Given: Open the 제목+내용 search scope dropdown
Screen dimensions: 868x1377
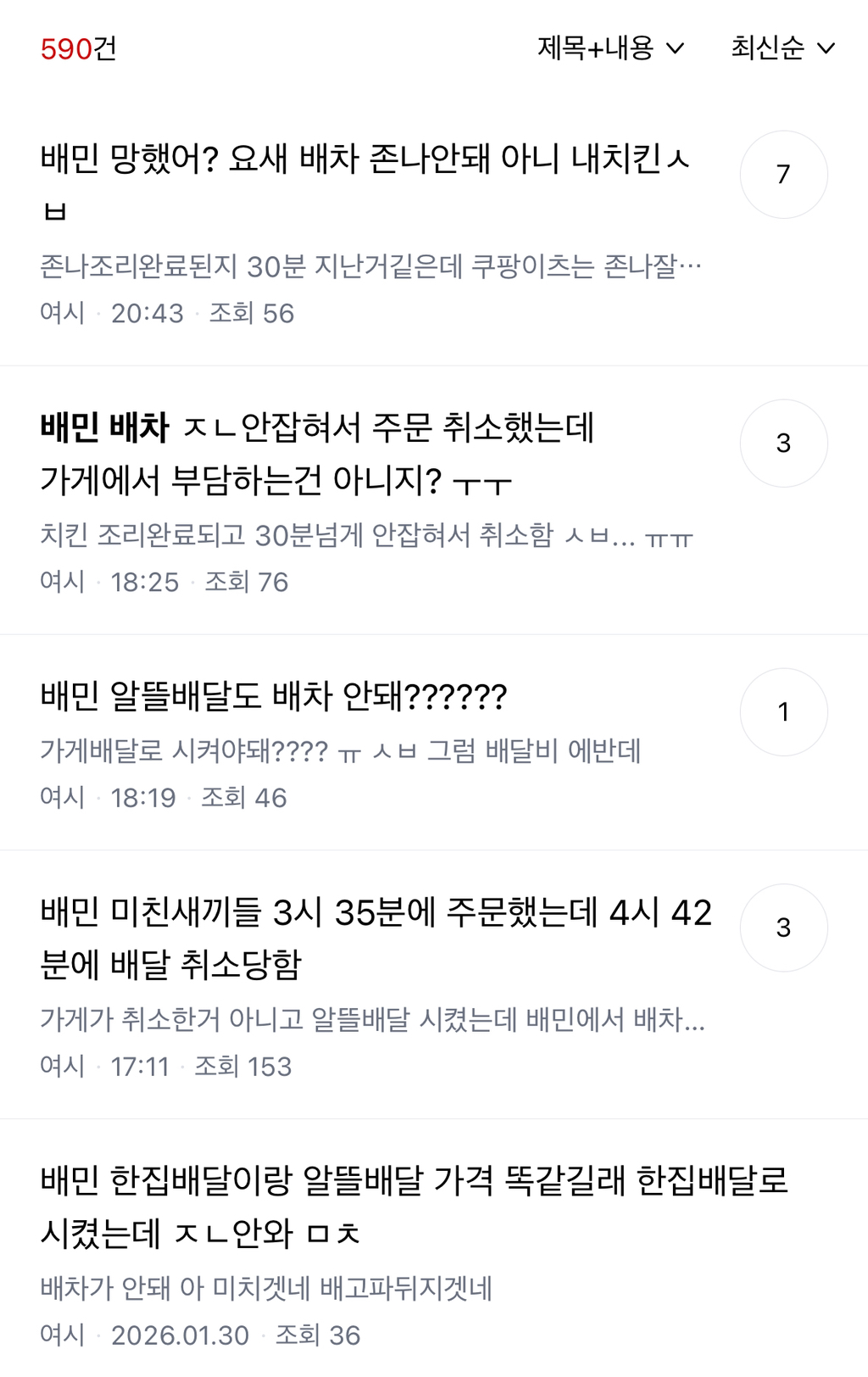Looking at the screenshot, I should click(x=610, y=48).
